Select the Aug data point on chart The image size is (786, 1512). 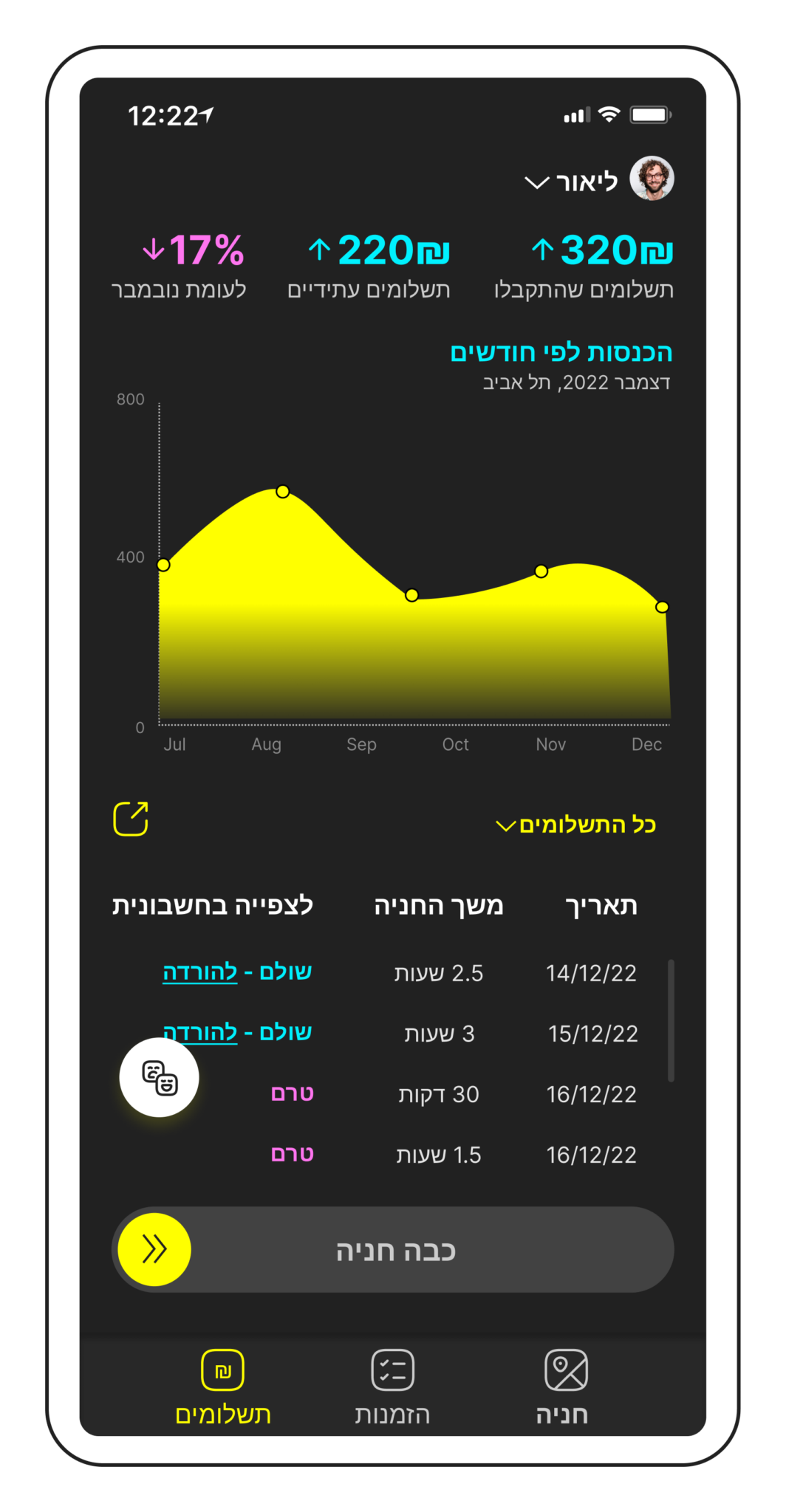pos(283,492)
